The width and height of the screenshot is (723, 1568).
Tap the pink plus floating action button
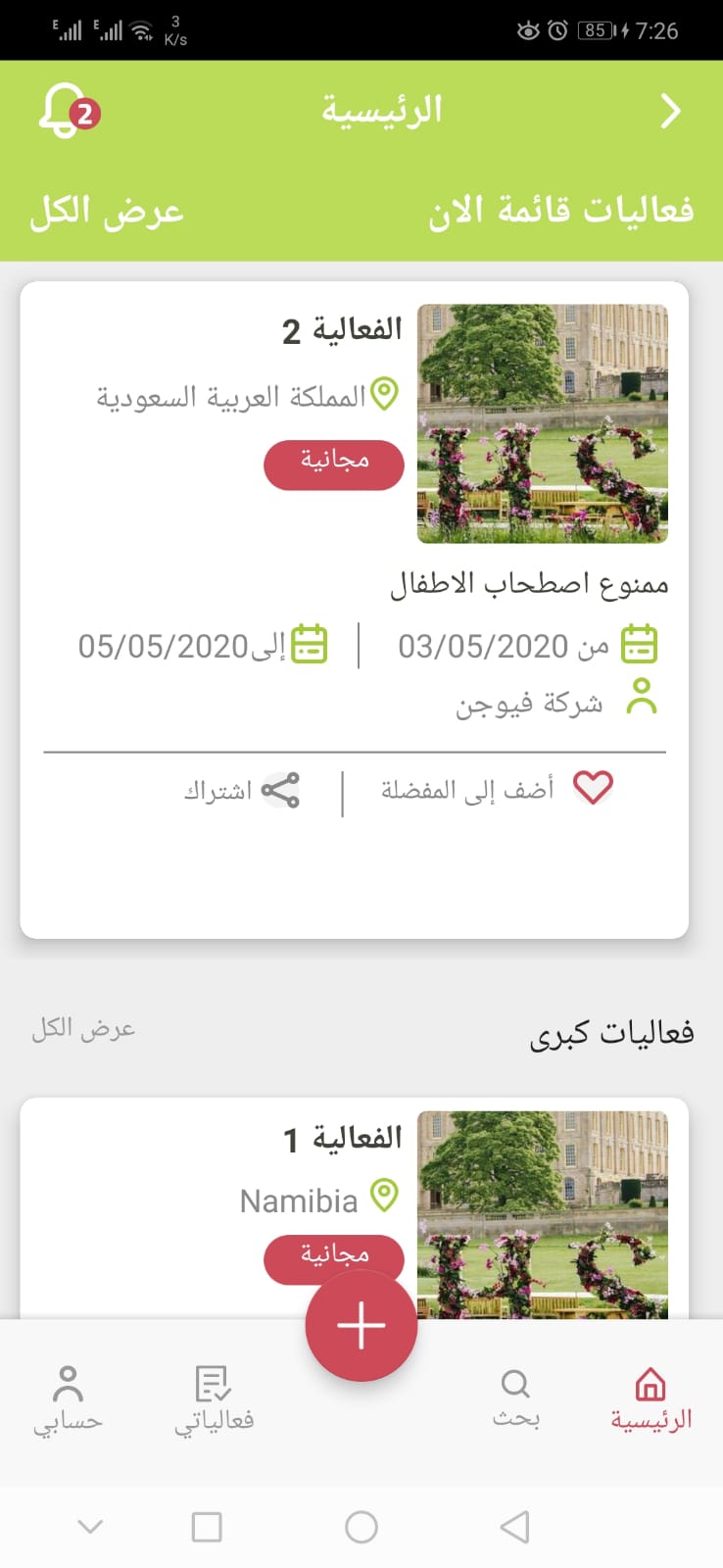[x=361, y=1325]
